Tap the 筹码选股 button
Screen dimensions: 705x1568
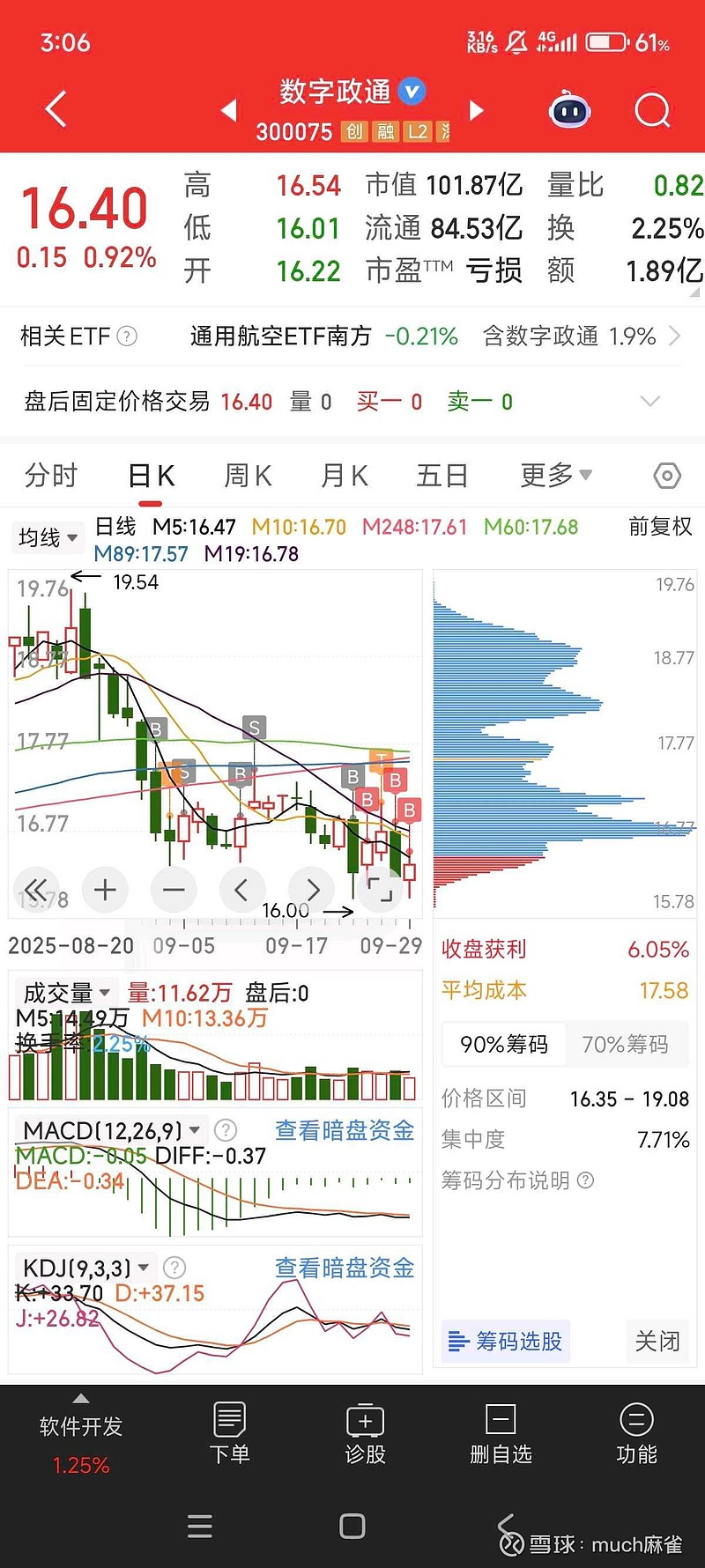[x=506, y=1342]
